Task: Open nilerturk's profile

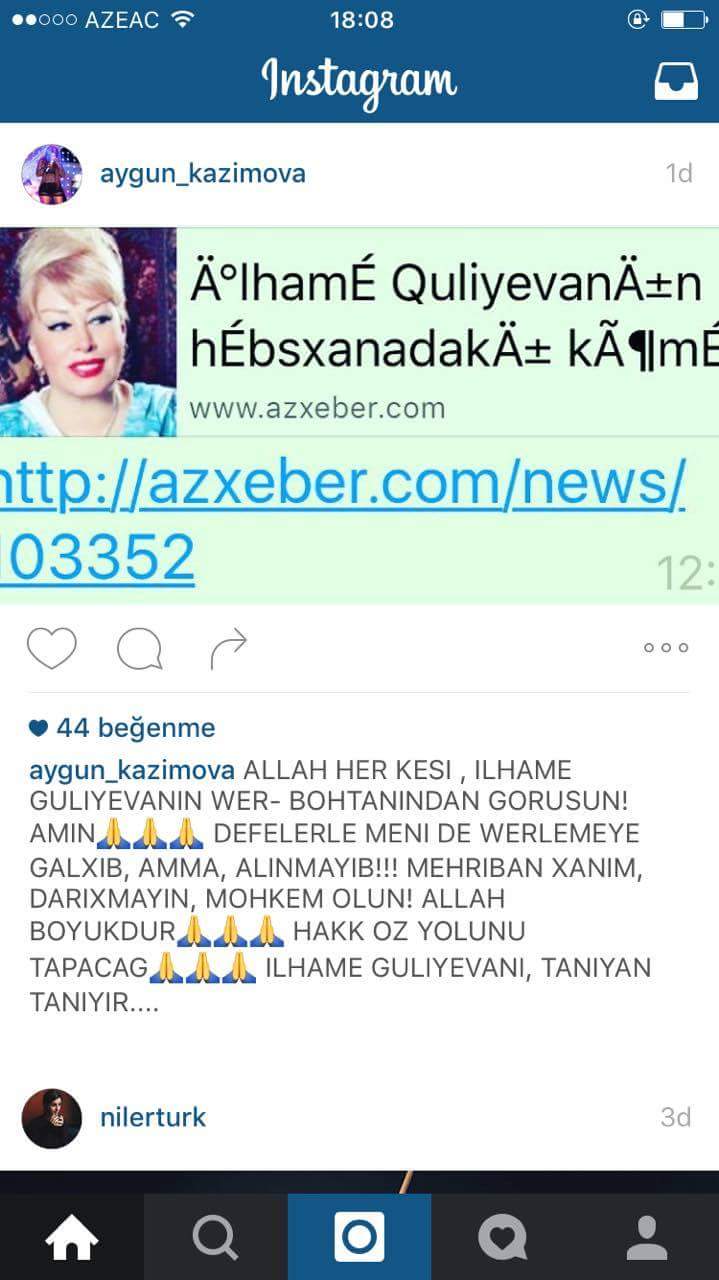Action: coord(153,1117)
